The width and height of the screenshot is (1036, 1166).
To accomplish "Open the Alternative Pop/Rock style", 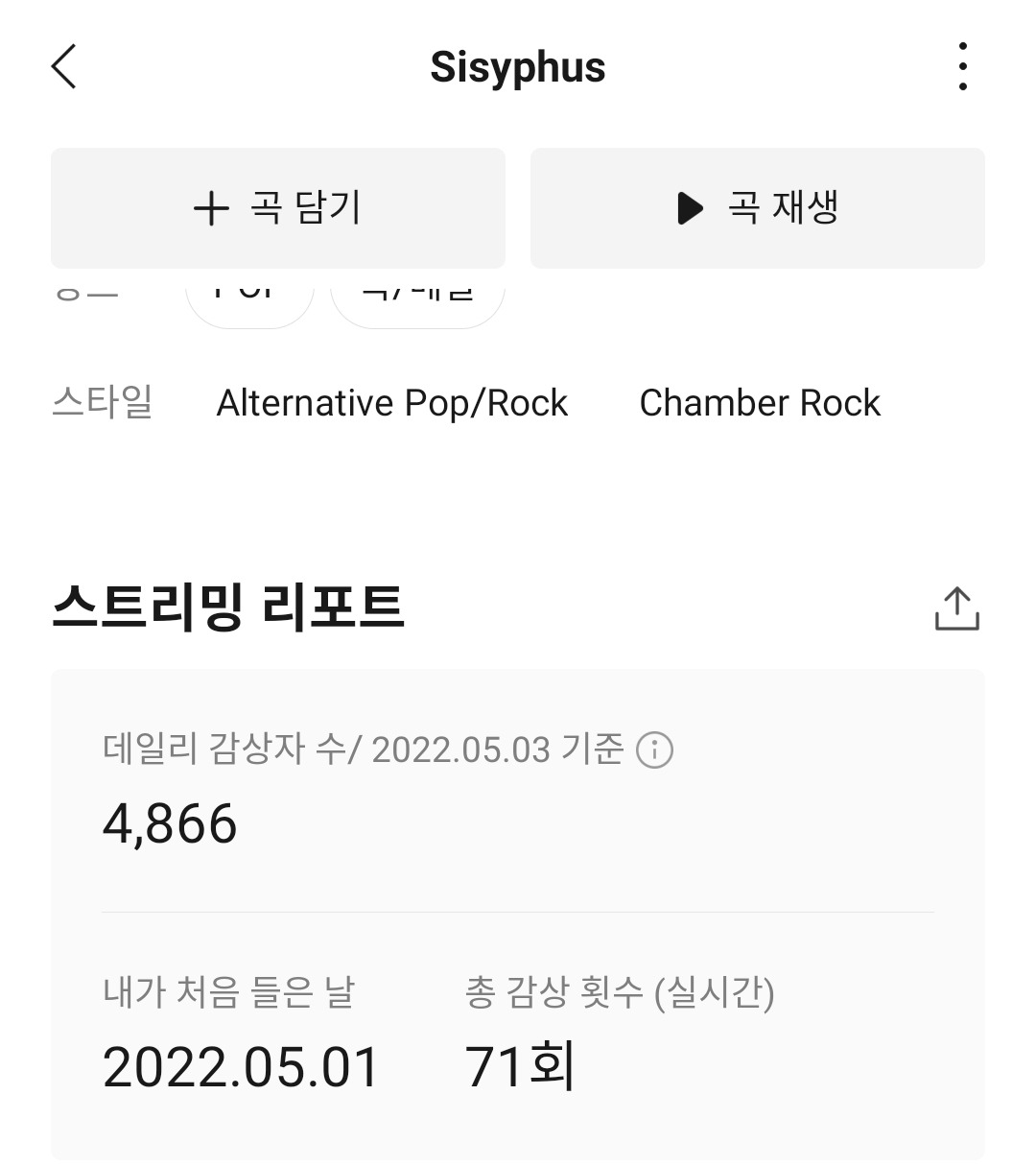I will (392, 403).
